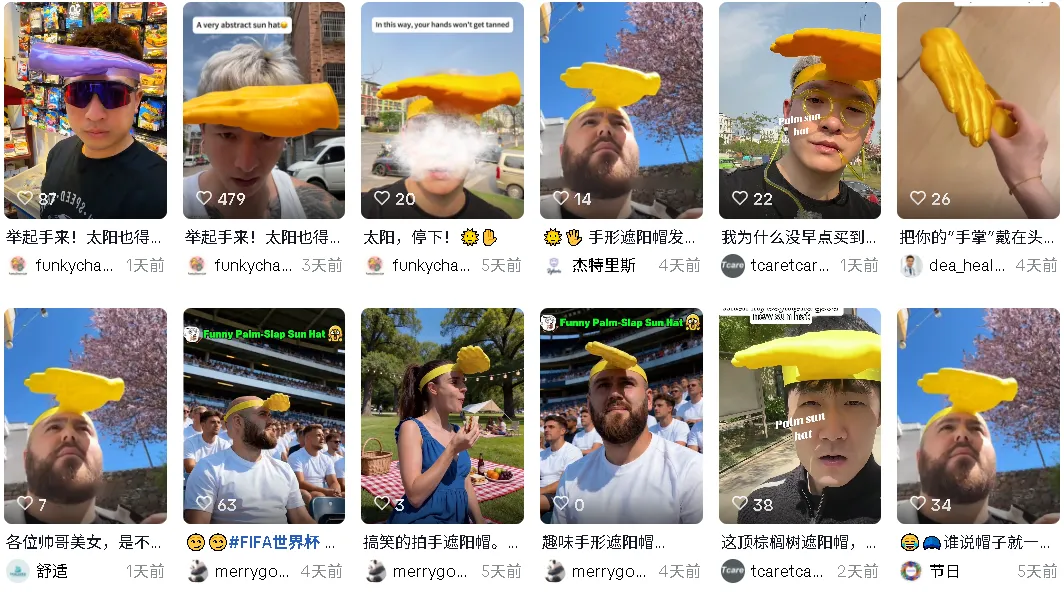
Task: Play the #FIFA世界杯 video
Action: 264,415
